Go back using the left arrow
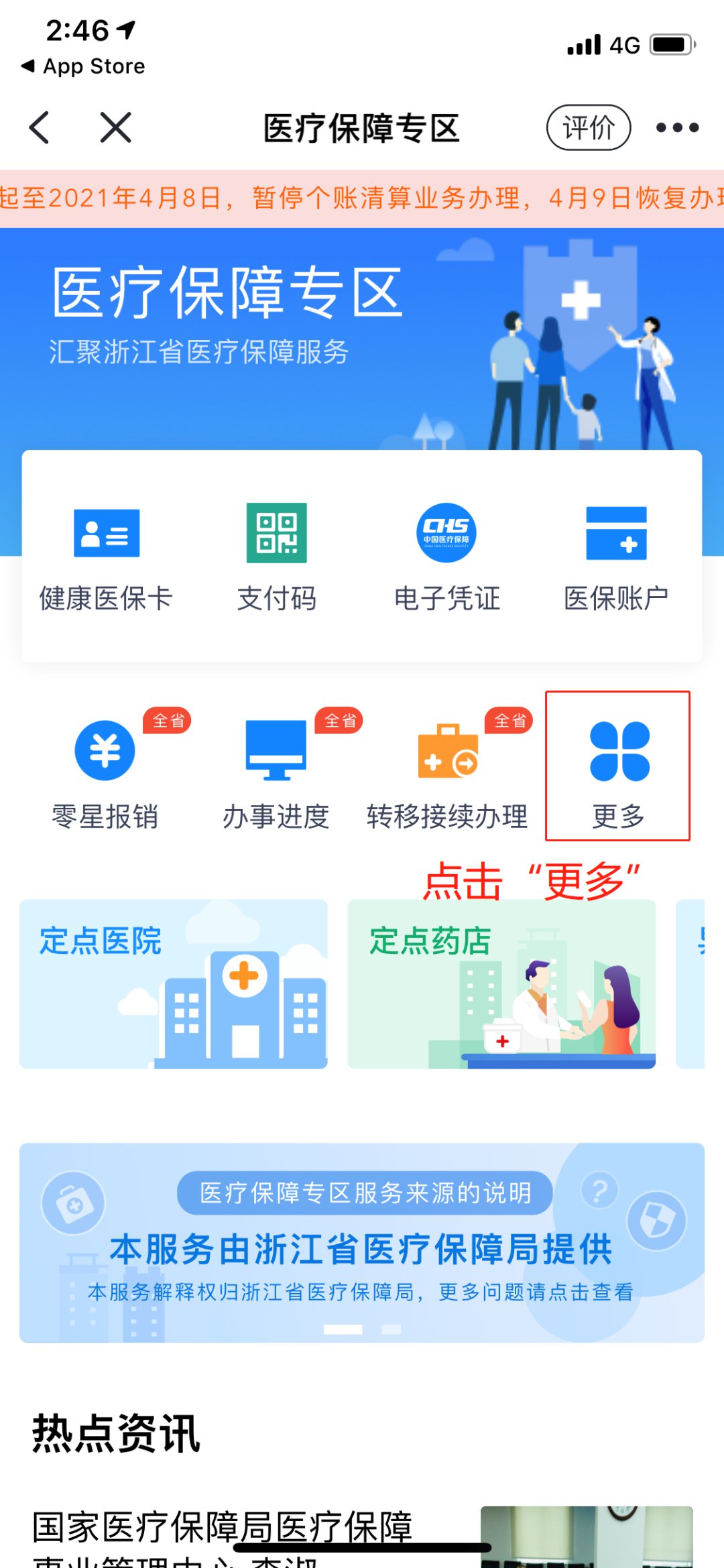724x1568 pixels. pyautogui.click(x=40, y=127)
